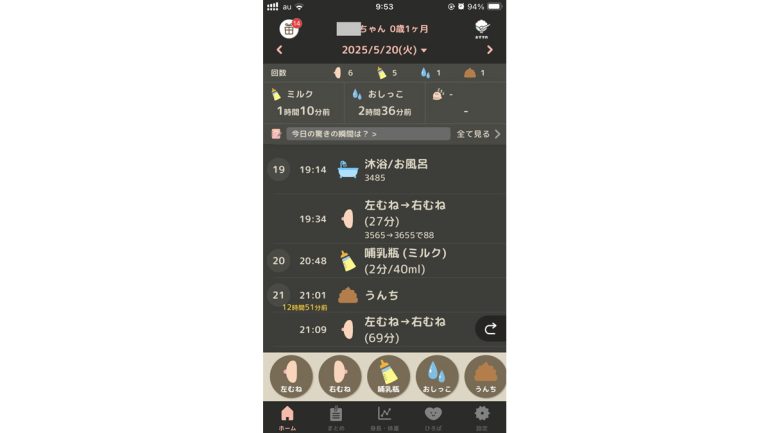The width and height of the screenshot is (770, 433).
Task: Go to the next day
Action: tap(489, 49)
